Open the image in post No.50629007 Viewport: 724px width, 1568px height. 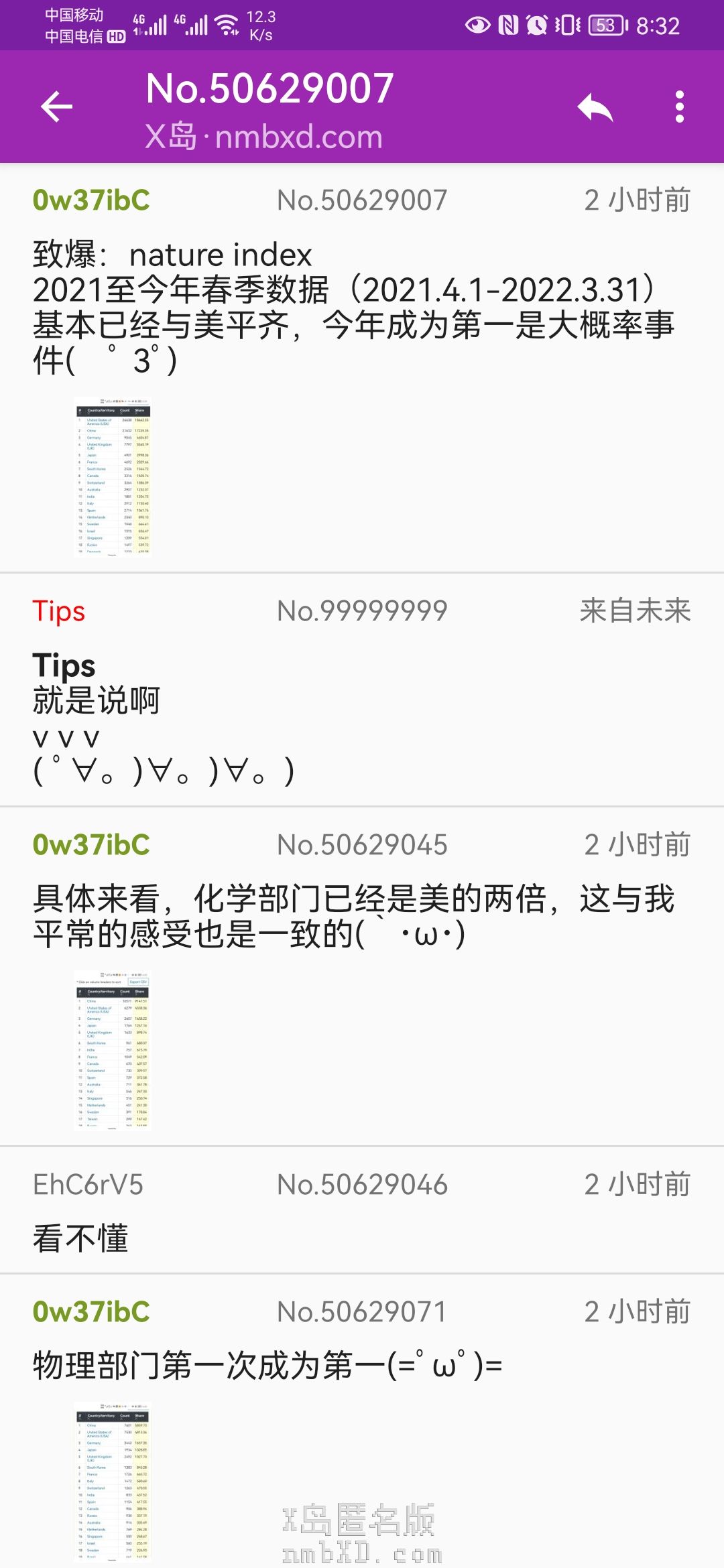113,477
